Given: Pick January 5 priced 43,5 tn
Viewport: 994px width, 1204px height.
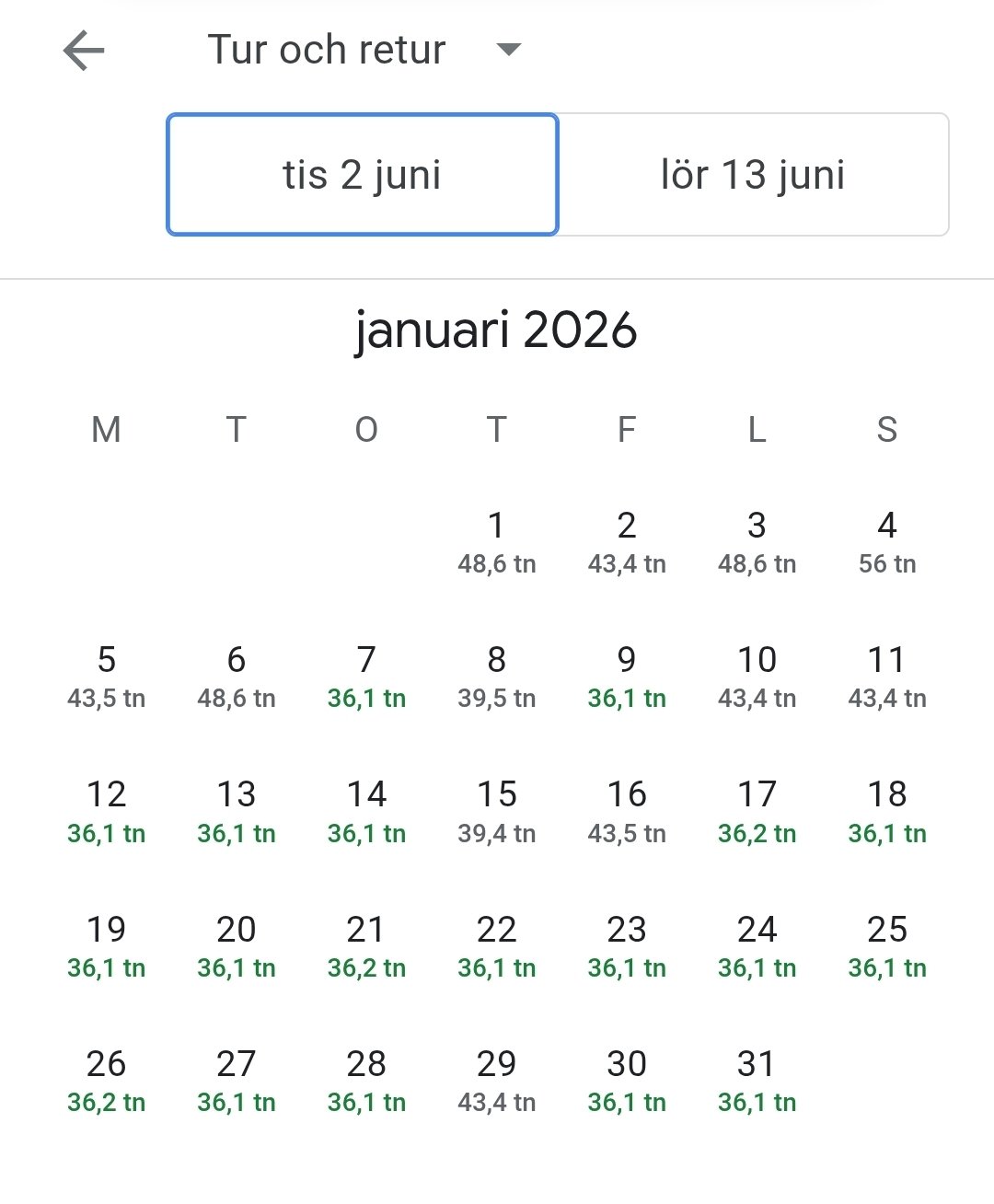Looking at the screenshot, I should [x=107, y=676].
